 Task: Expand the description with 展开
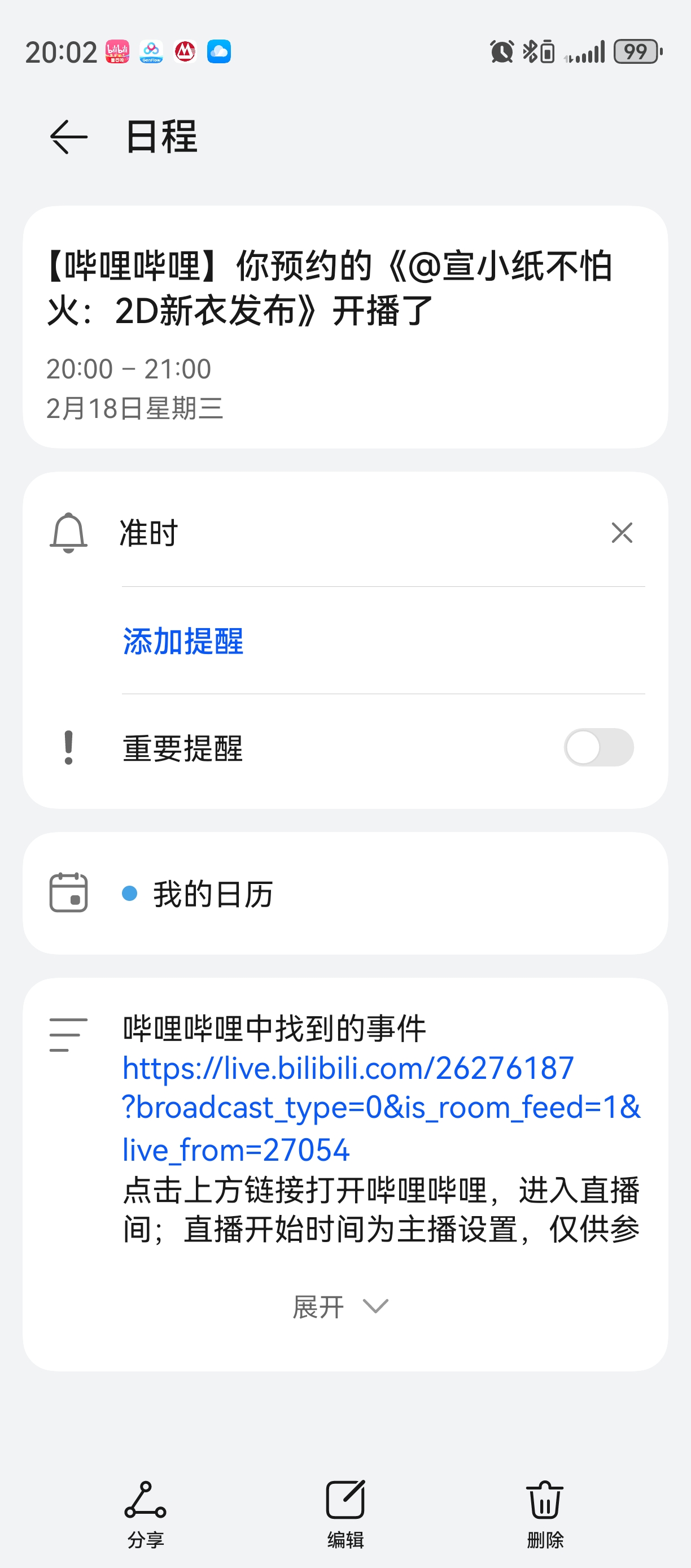pos(340,1306)
